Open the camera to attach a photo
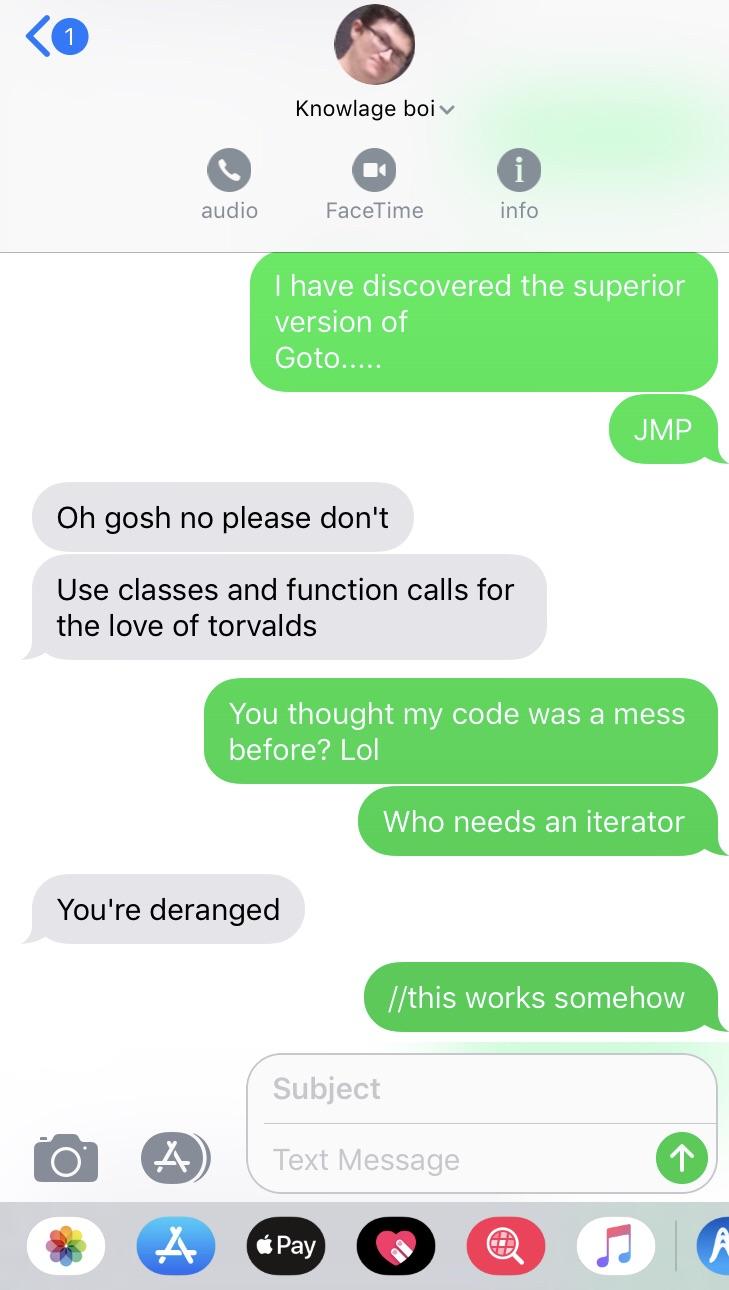This screenshot has width=729, height=1290. 66,1158
